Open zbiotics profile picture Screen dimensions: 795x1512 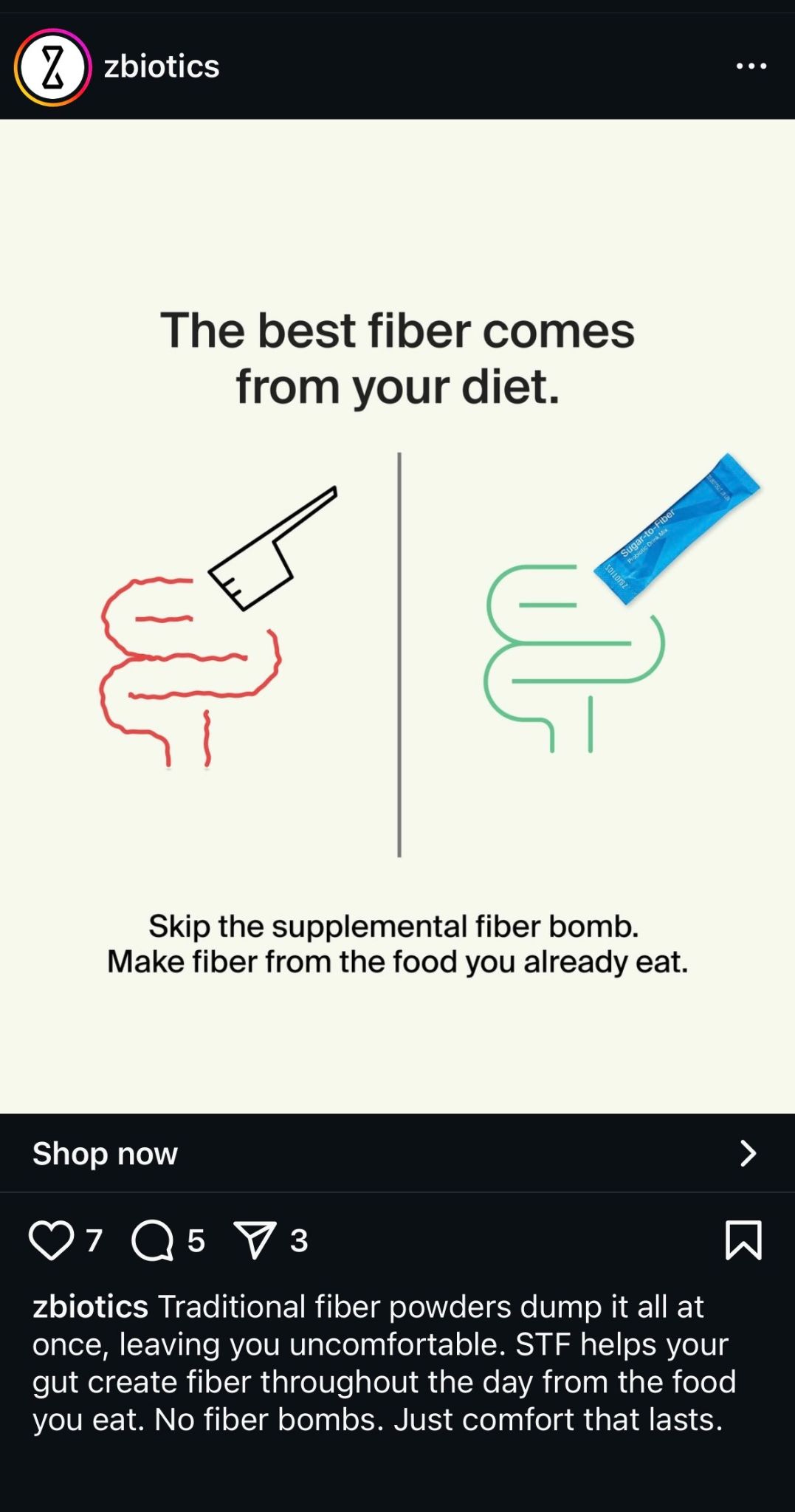pos(52,67)
